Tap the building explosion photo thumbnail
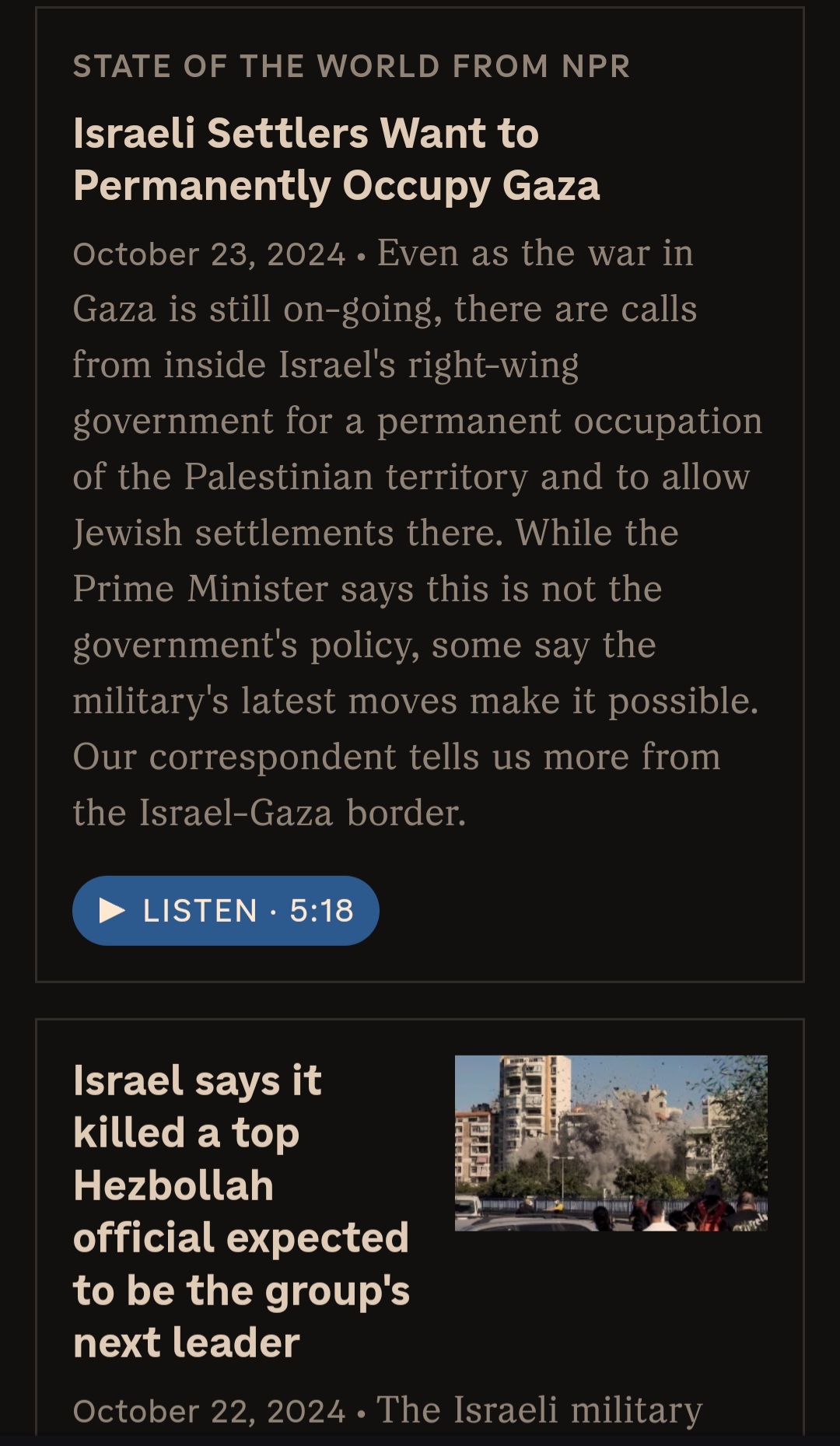The image size is (840, 1446). point(611,1143)
